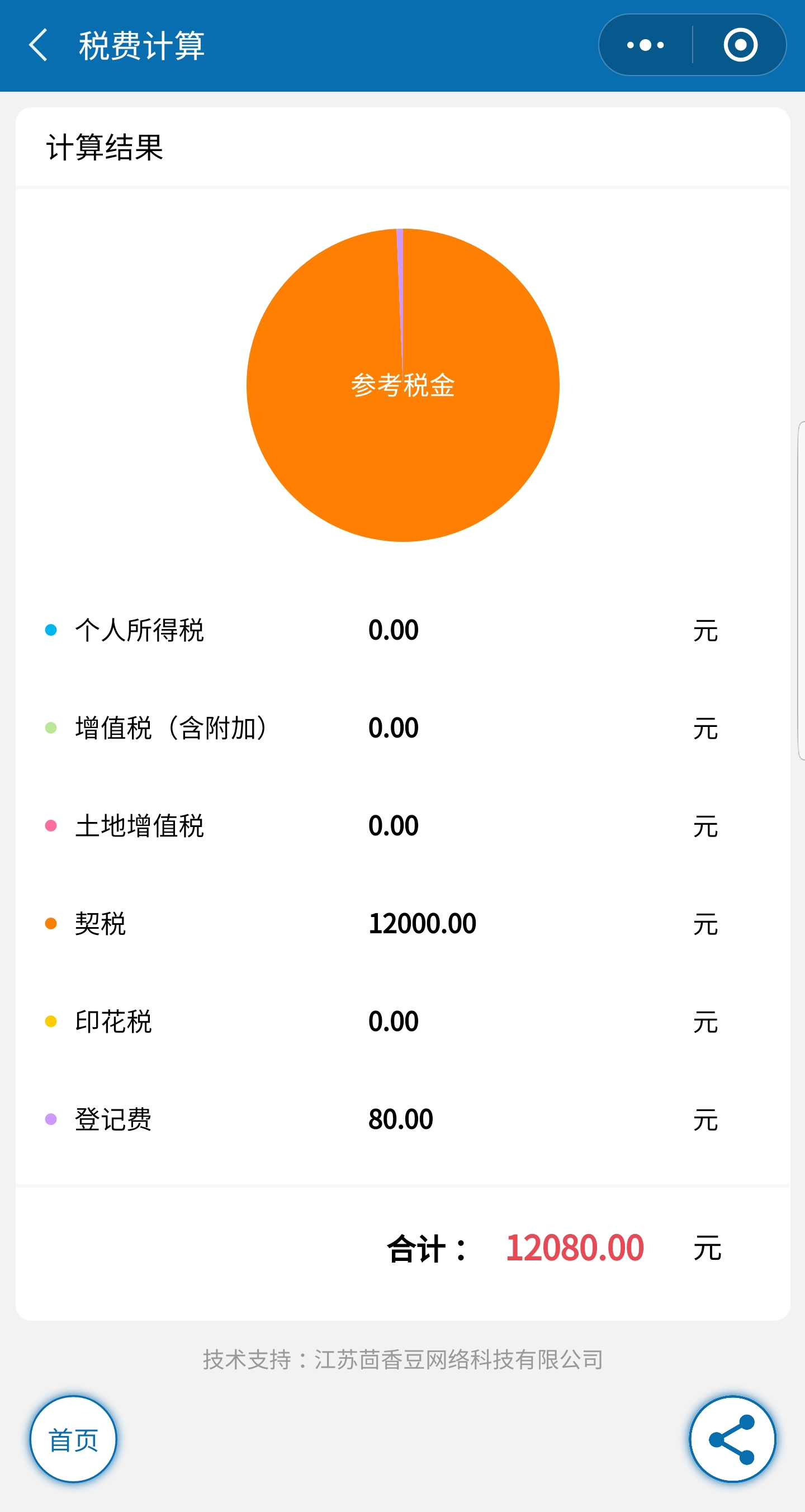Share the tax calculation result

pos(732,1439)
